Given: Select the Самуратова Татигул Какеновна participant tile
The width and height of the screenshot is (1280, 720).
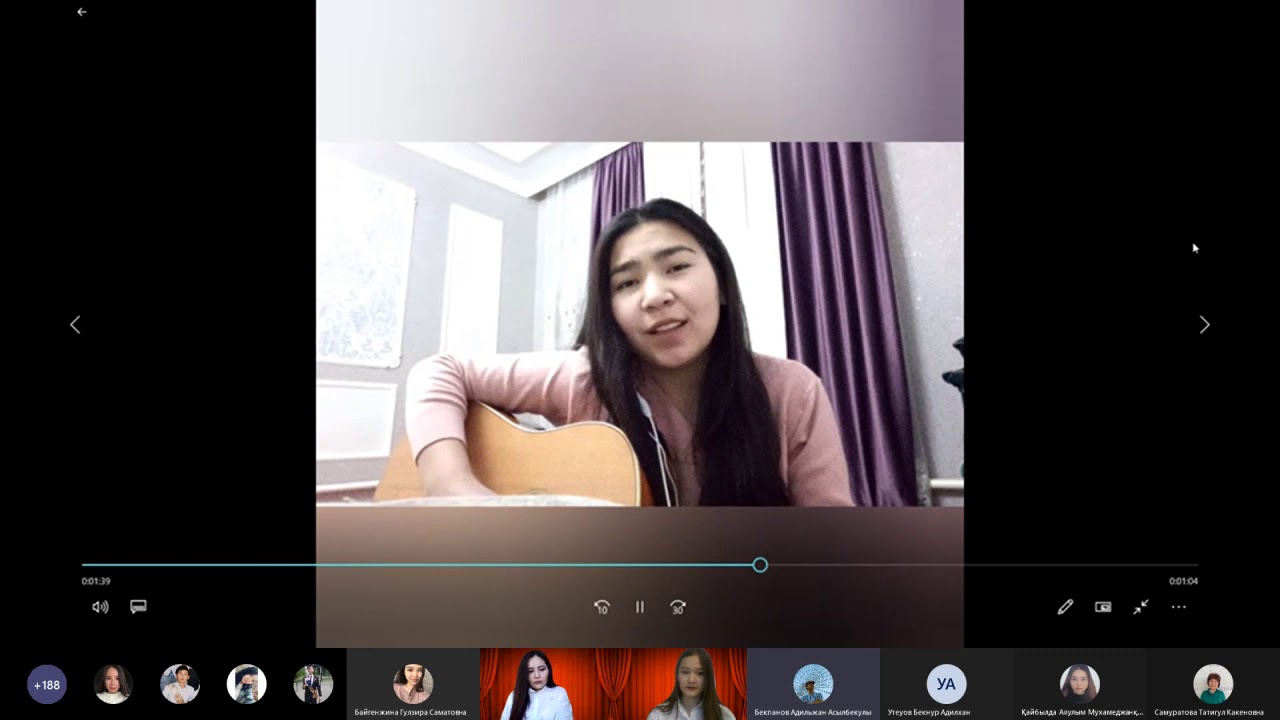Looking at the screenshot, I should click(1212, 685).
